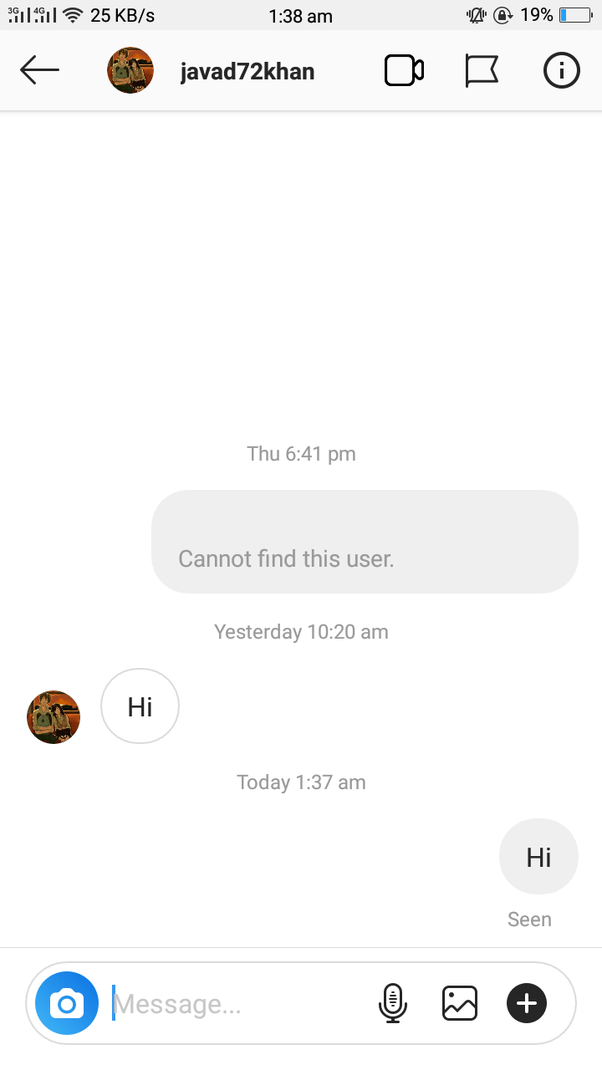The height and width of the screenshot is (1070, 602).
Task: Focus the Message text field
Action: coord(235,1003)
